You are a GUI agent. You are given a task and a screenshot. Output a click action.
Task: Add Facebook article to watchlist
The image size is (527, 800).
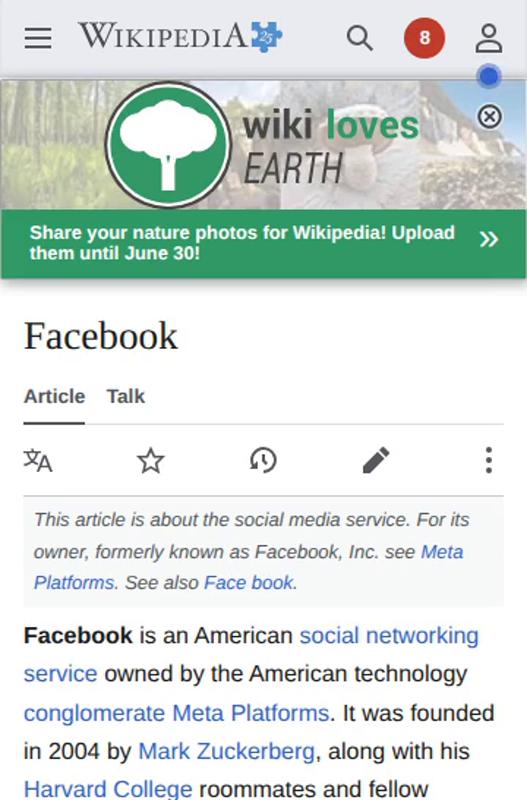(151, 460)
